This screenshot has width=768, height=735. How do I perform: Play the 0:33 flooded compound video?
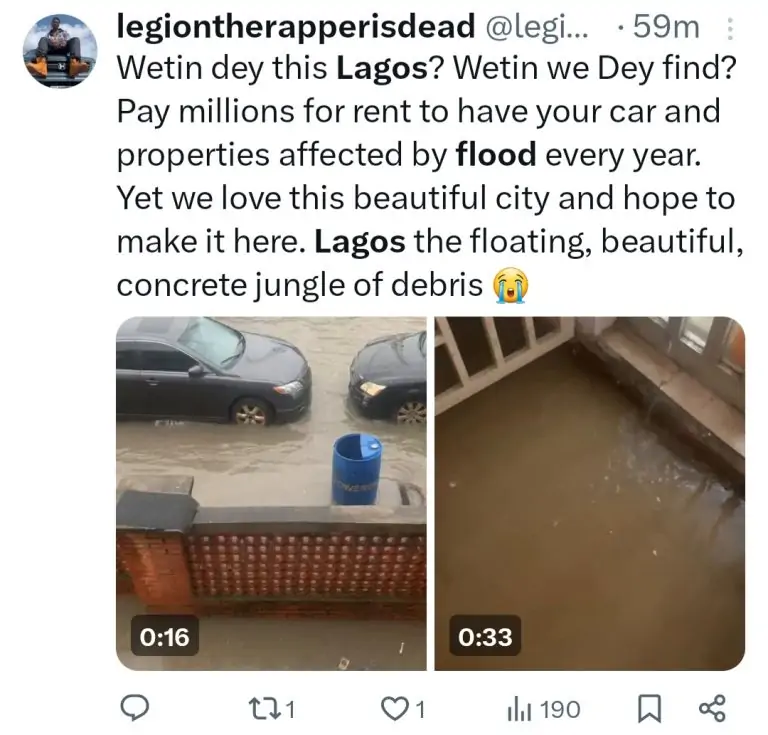(x=590, y=492)
